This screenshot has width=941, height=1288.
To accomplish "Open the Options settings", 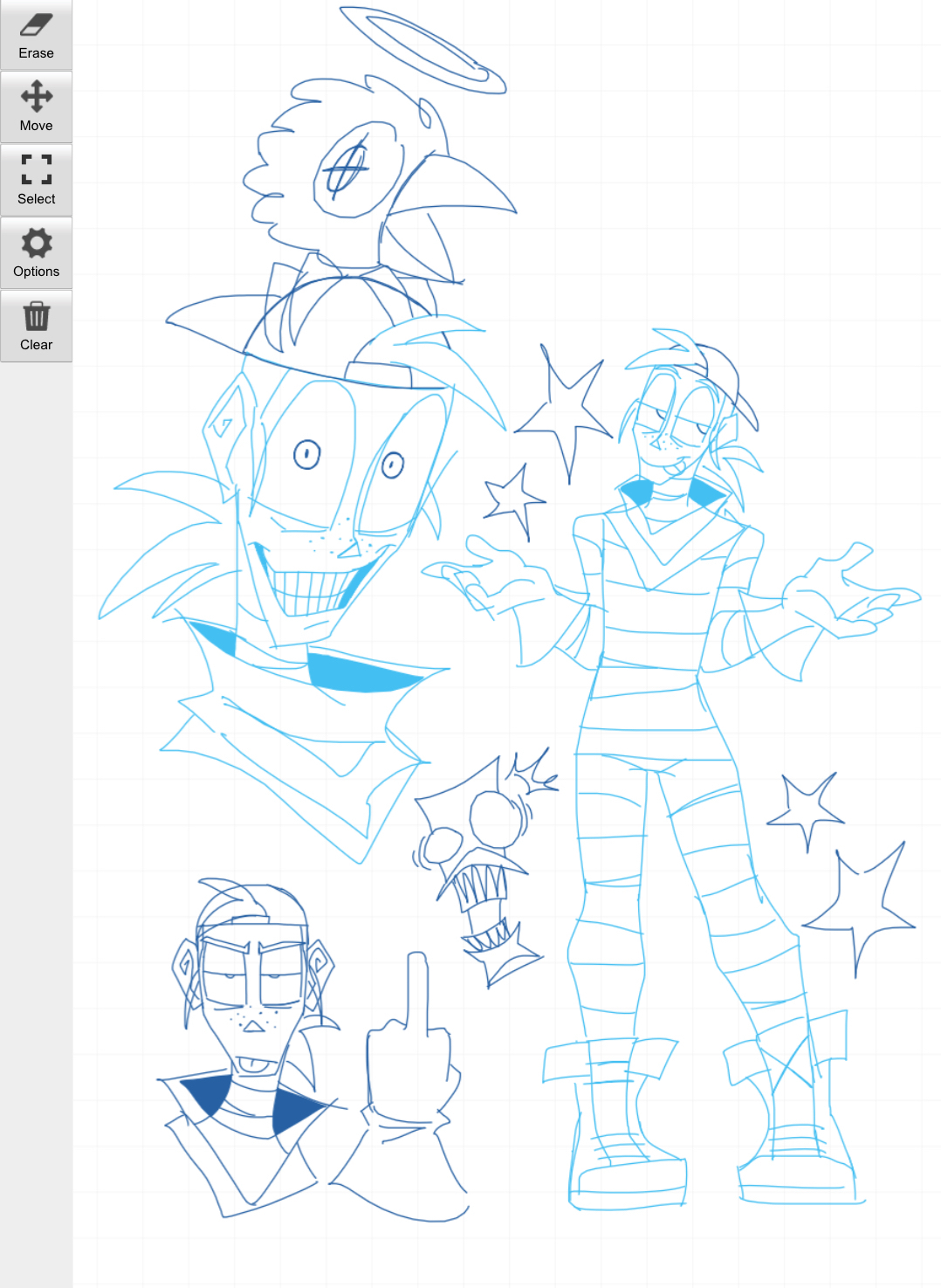I will click(x=36, y=253).
